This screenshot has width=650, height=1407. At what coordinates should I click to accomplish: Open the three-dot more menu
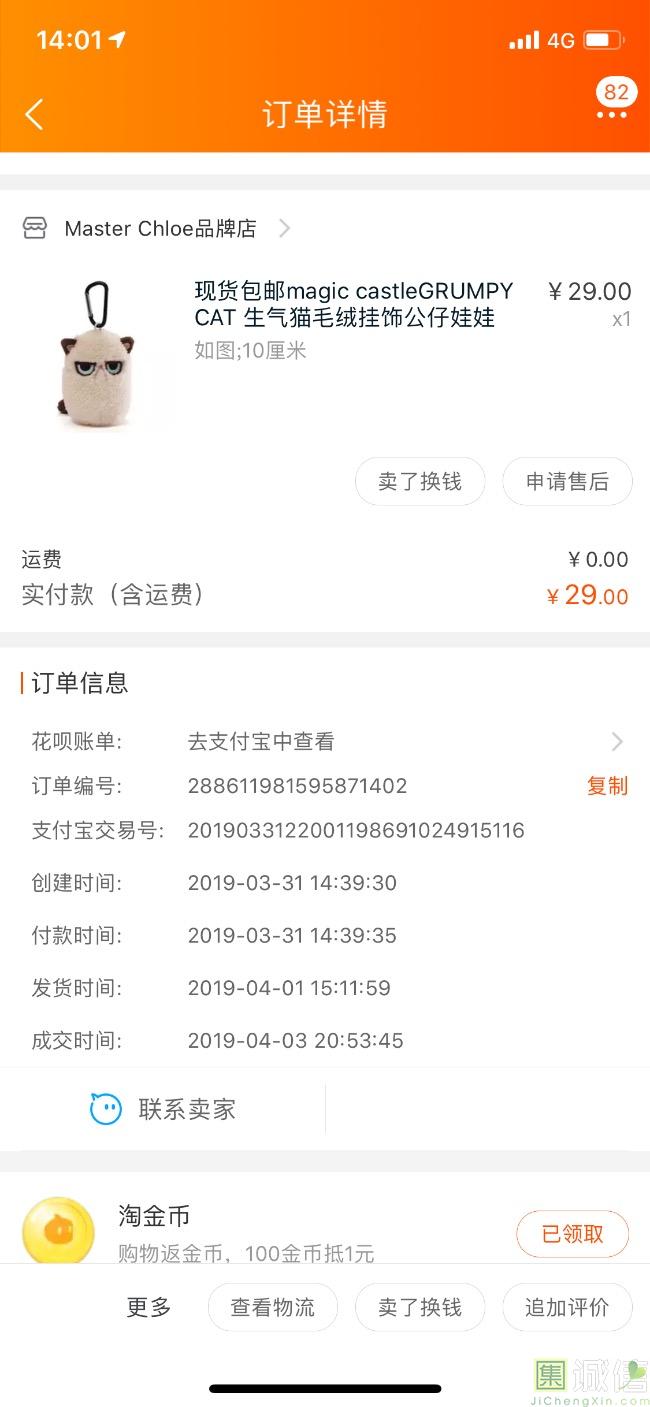click(x=611, y=115)
